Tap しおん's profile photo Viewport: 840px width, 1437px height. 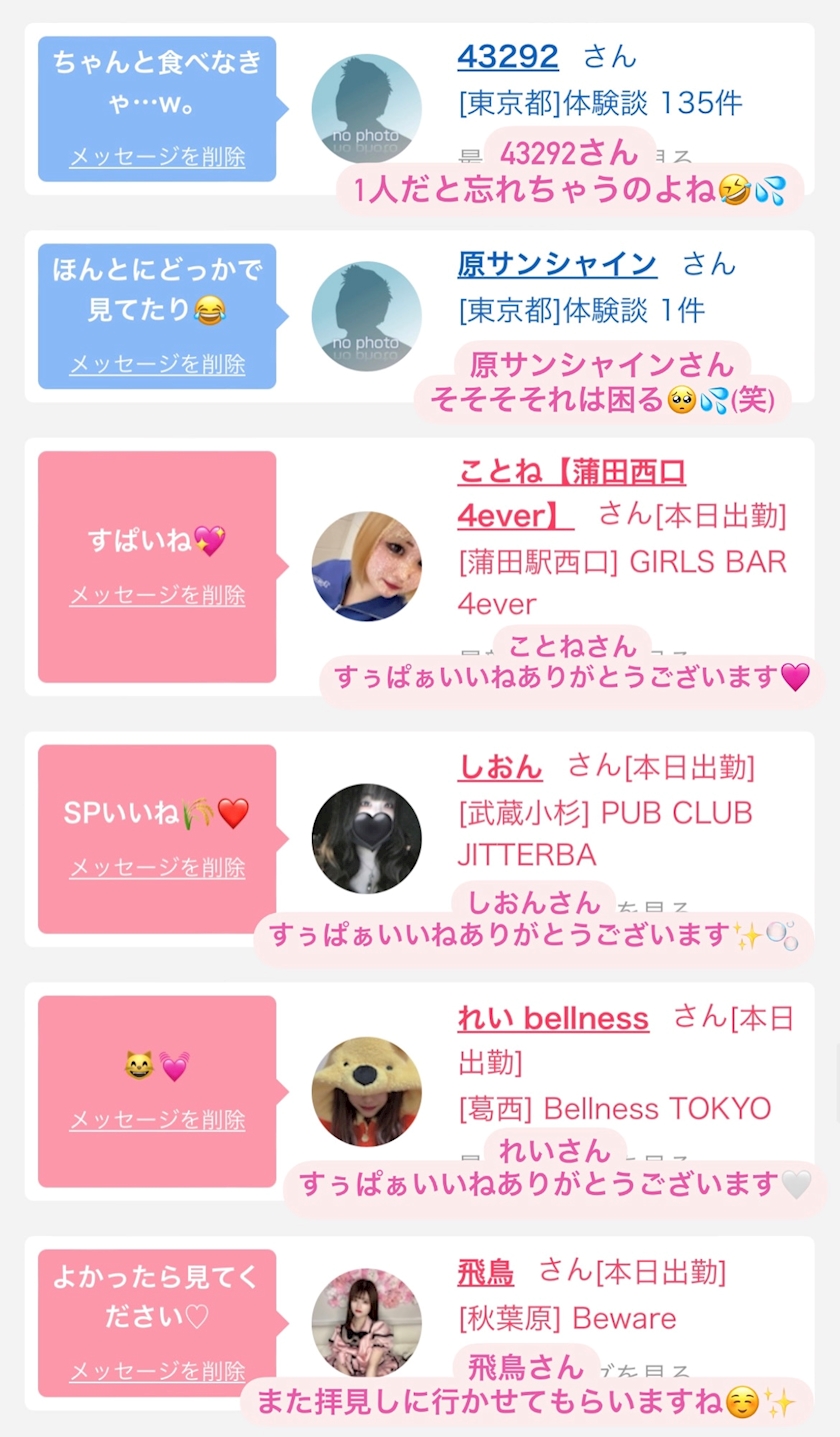tap(366, 838)
